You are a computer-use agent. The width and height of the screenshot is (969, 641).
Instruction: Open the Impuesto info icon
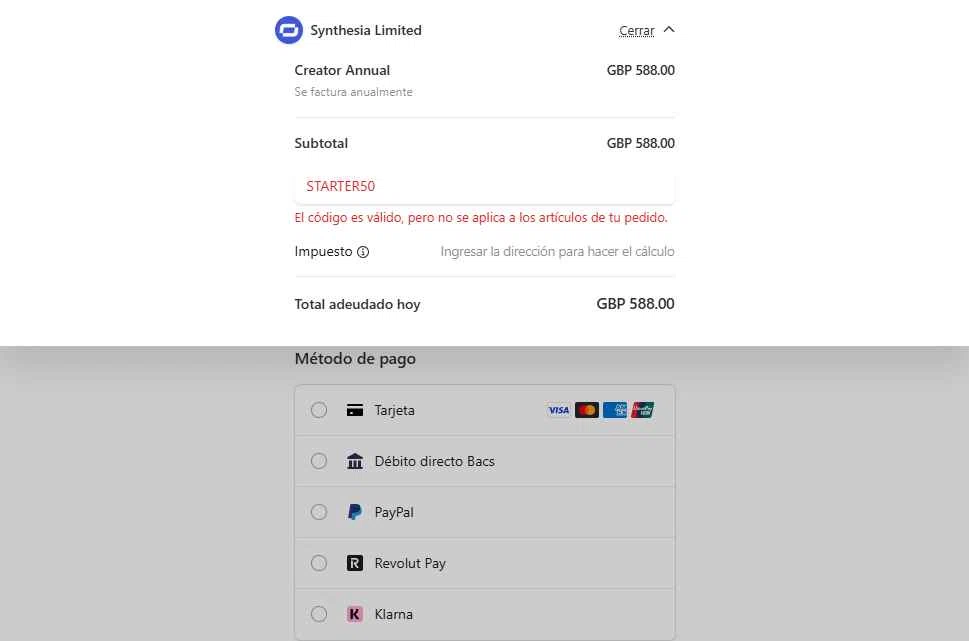[363, 252]
